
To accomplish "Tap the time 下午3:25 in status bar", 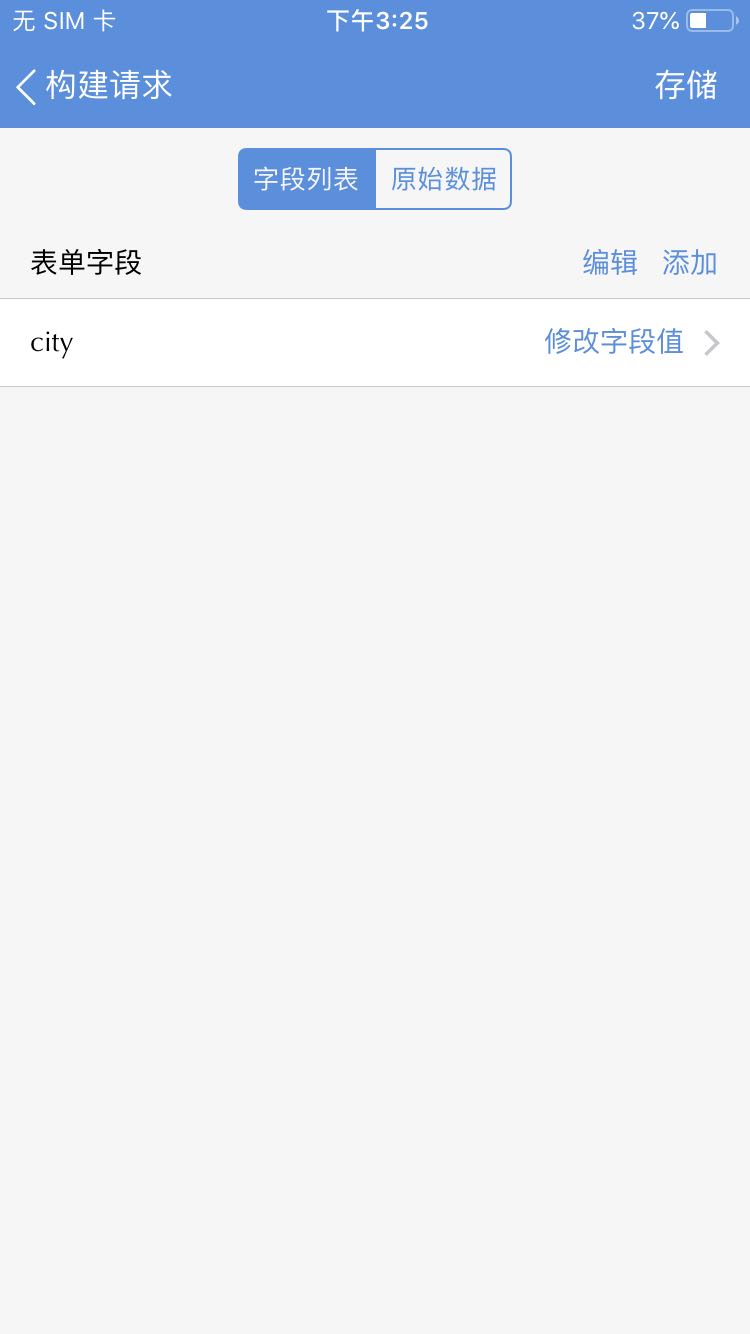I will coord(377,20).
